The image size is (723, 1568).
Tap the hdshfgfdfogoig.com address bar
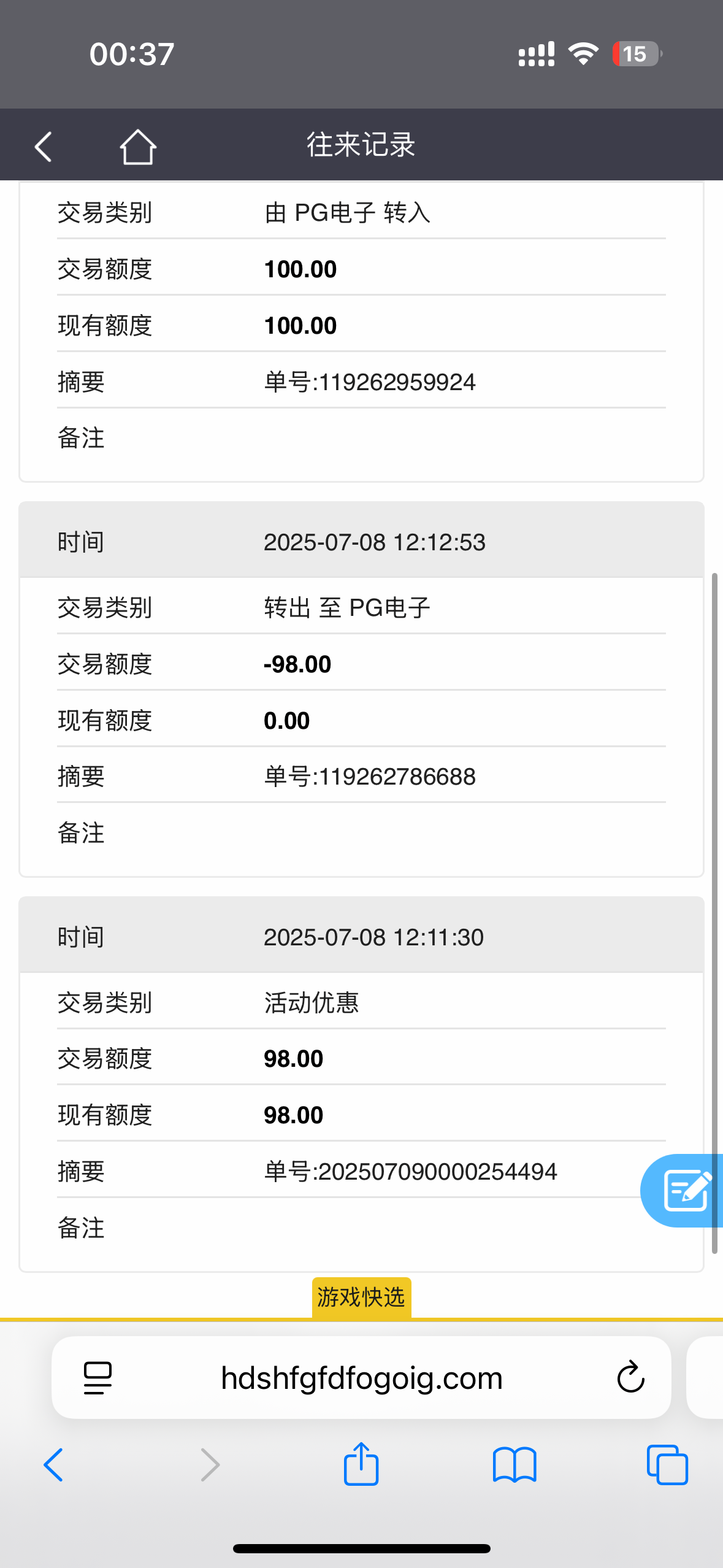point(361,1378)
